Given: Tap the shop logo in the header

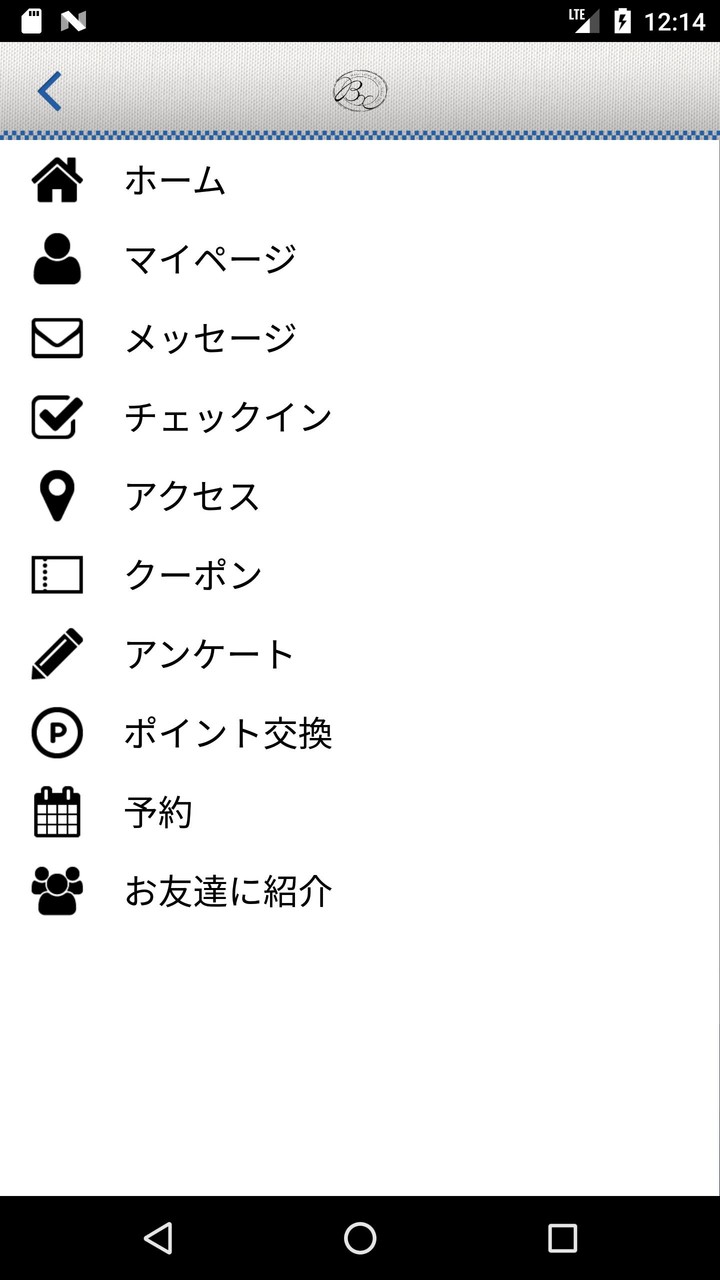Looking at the screenshot, I should 360,90.
